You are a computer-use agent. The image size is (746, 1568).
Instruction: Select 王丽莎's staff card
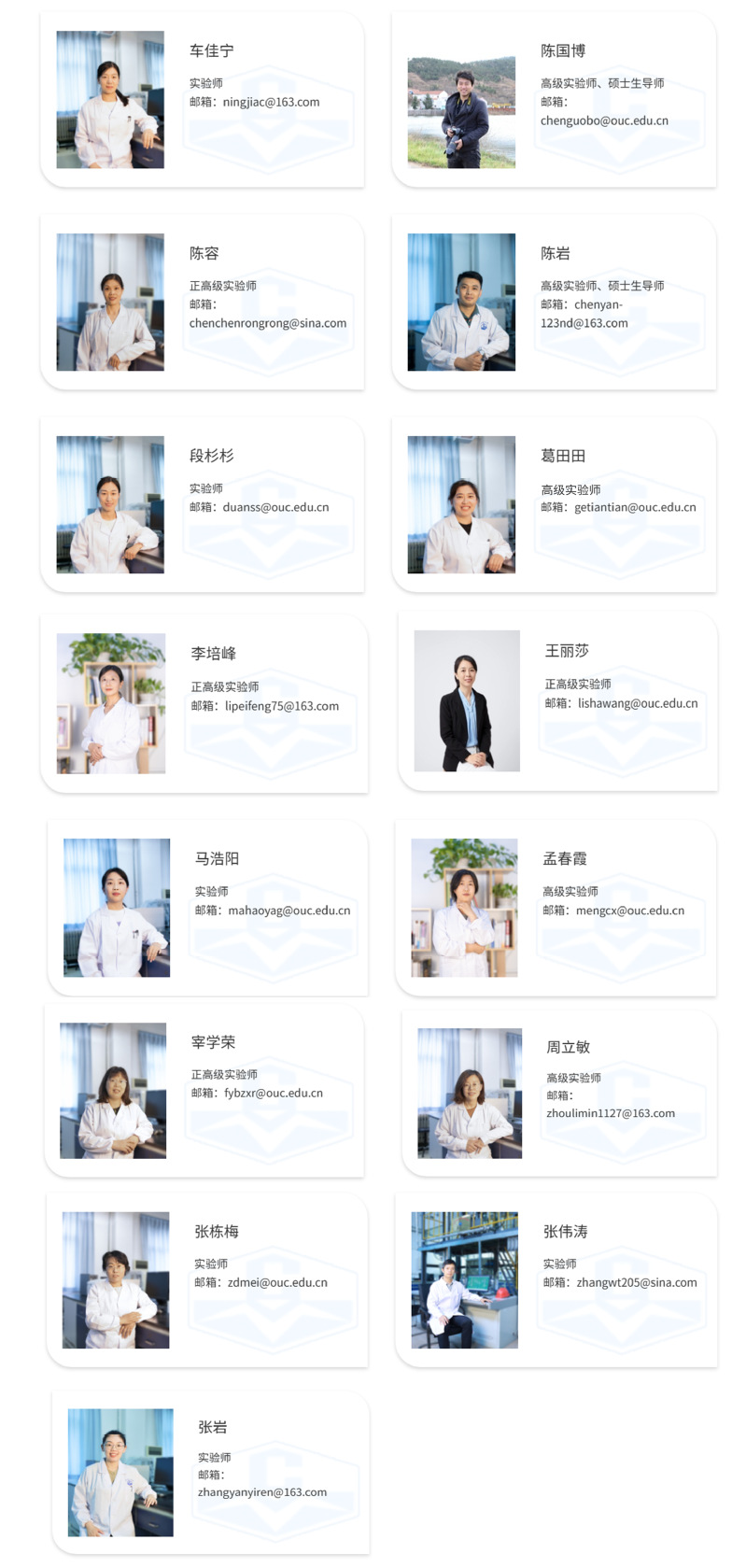point(557,700)
